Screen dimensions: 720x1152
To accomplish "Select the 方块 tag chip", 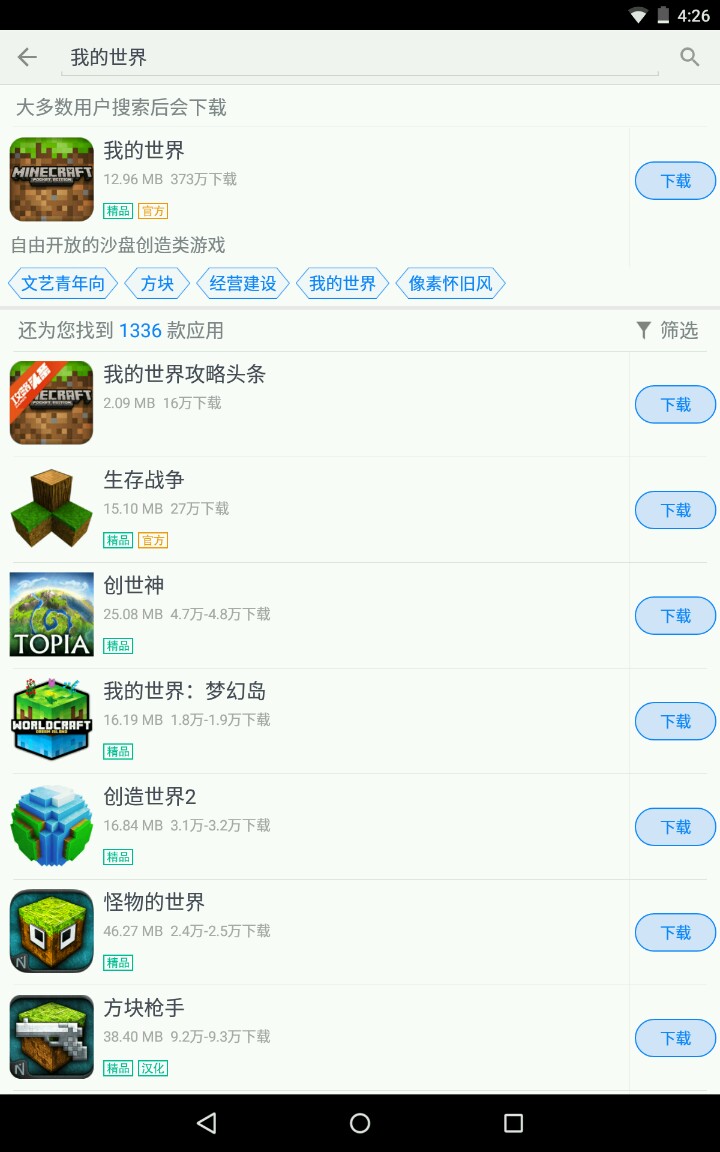I will [157, 284].
